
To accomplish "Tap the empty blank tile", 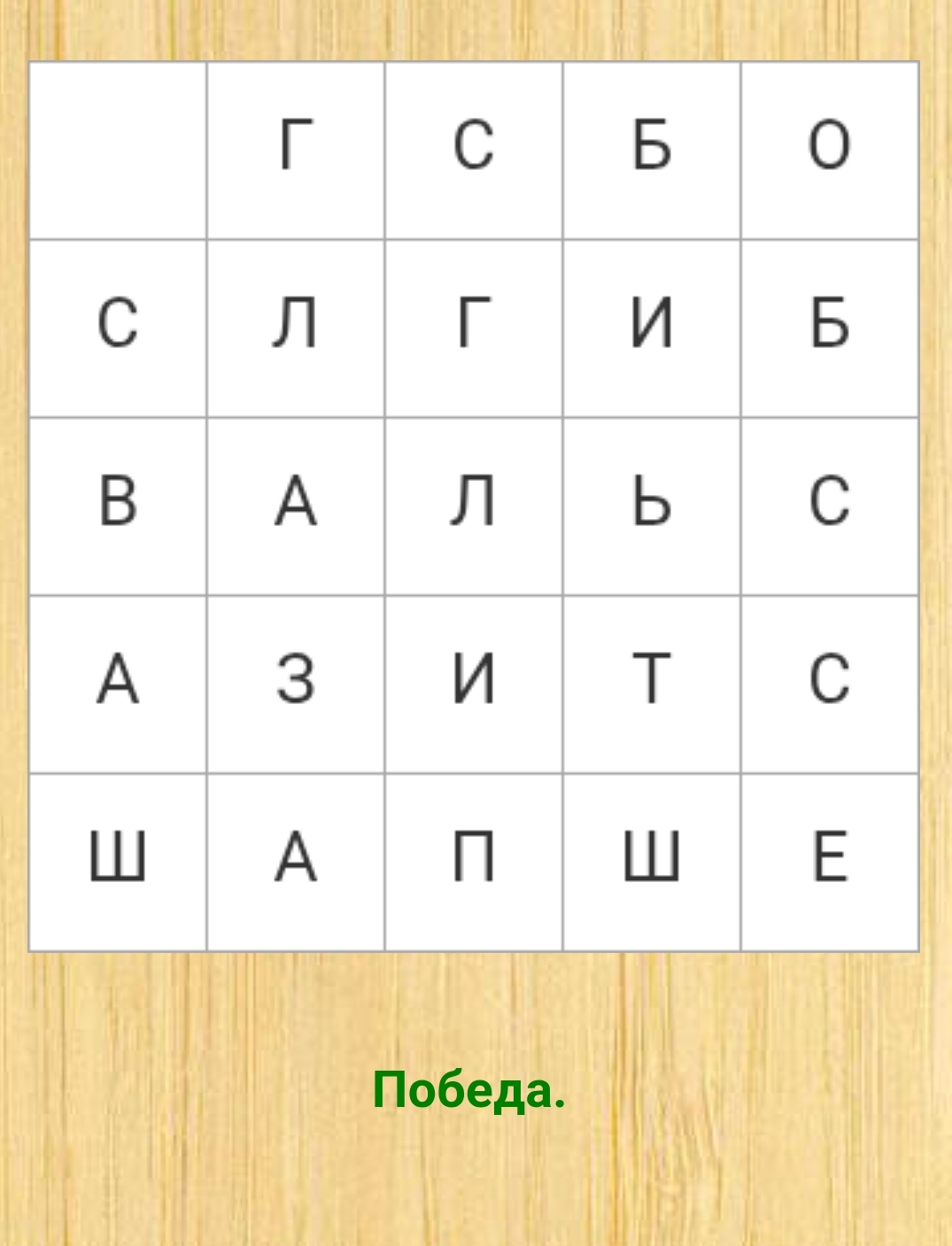I will 118,151.
